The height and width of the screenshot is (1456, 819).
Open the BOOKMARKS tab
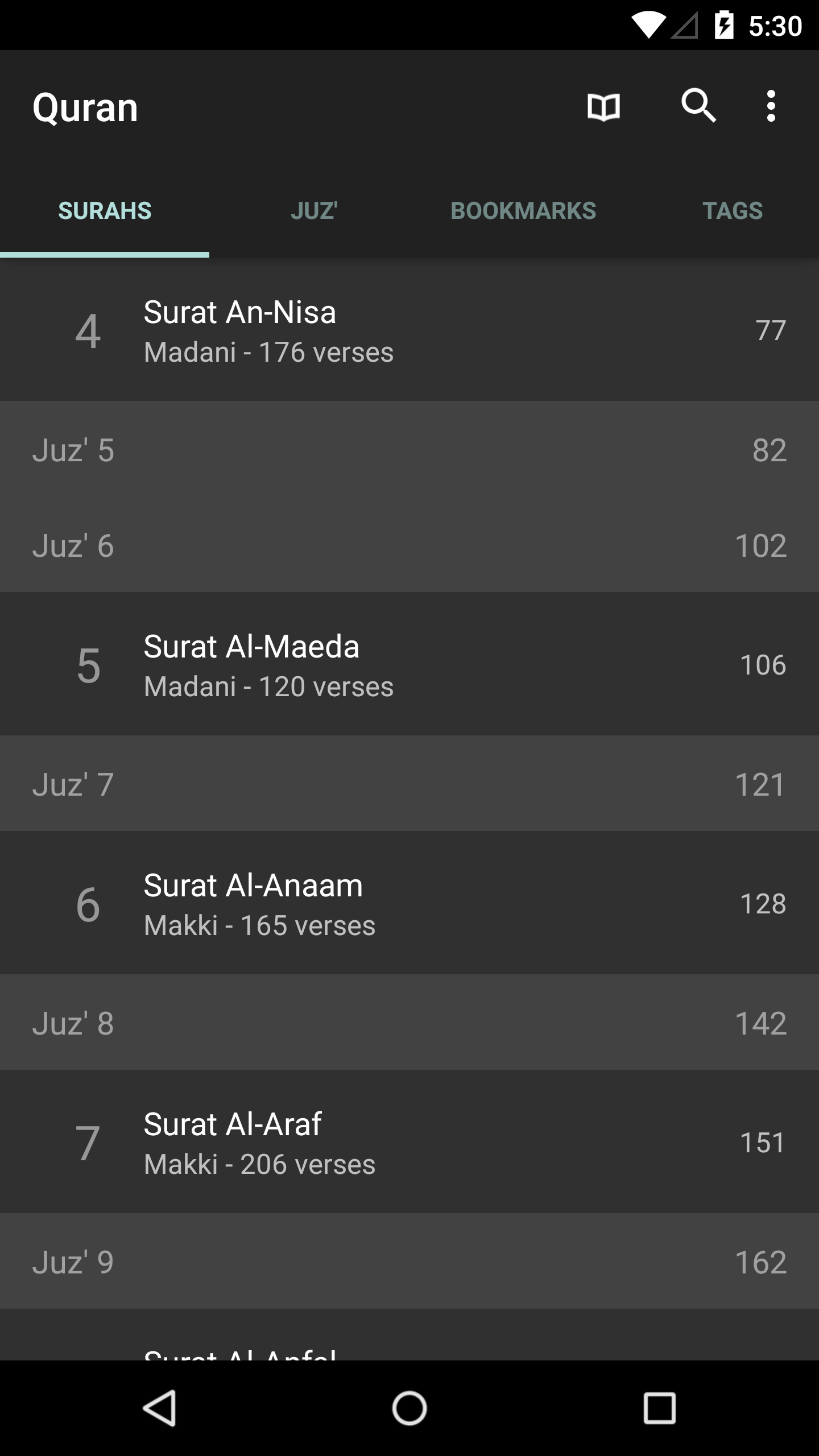[x=523, y=210]
